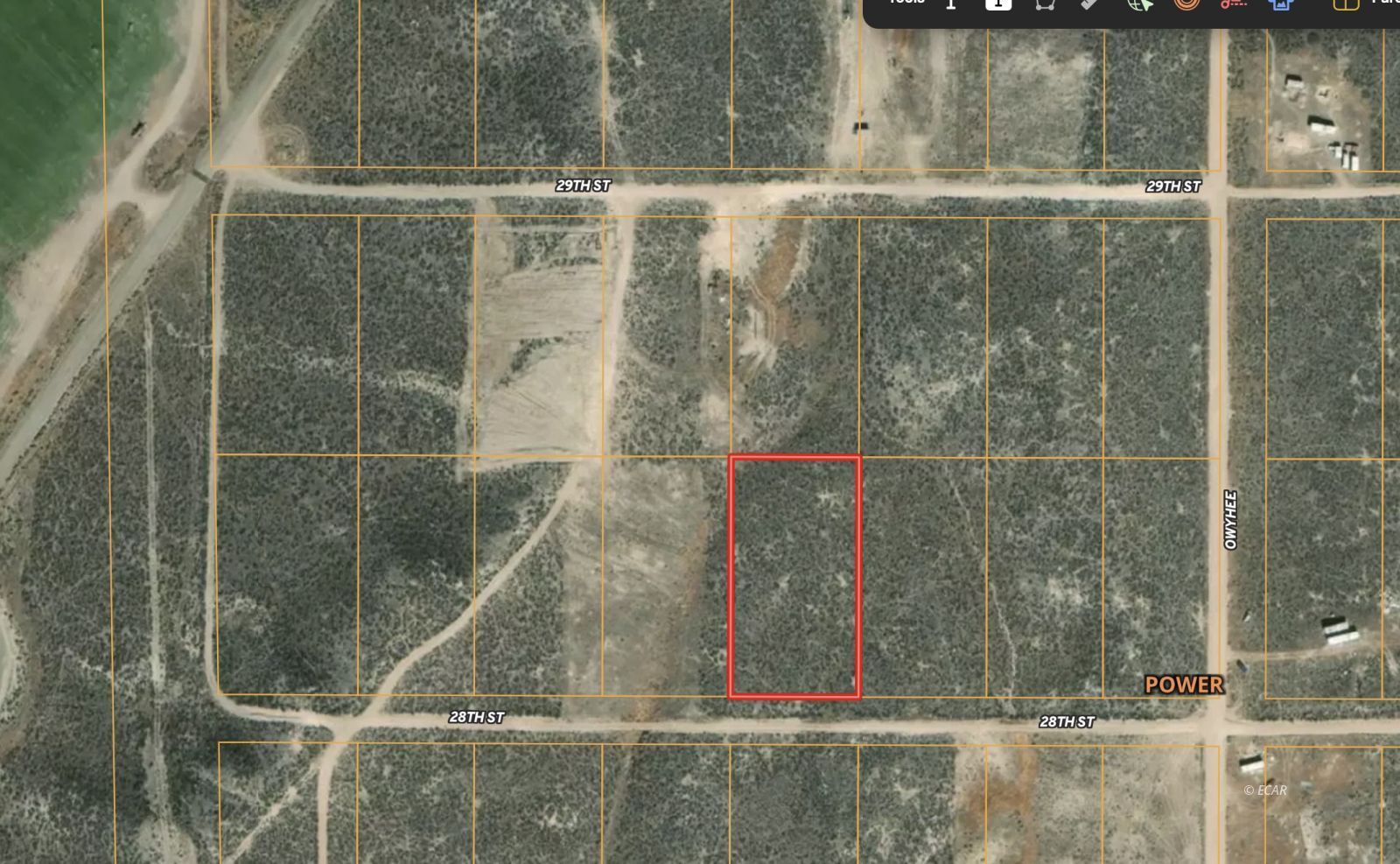This screenshot has height=864, width=1400.
Task: Activate the globe cursor select tool
Action: pyautogui.click(x=1139, y=4)
